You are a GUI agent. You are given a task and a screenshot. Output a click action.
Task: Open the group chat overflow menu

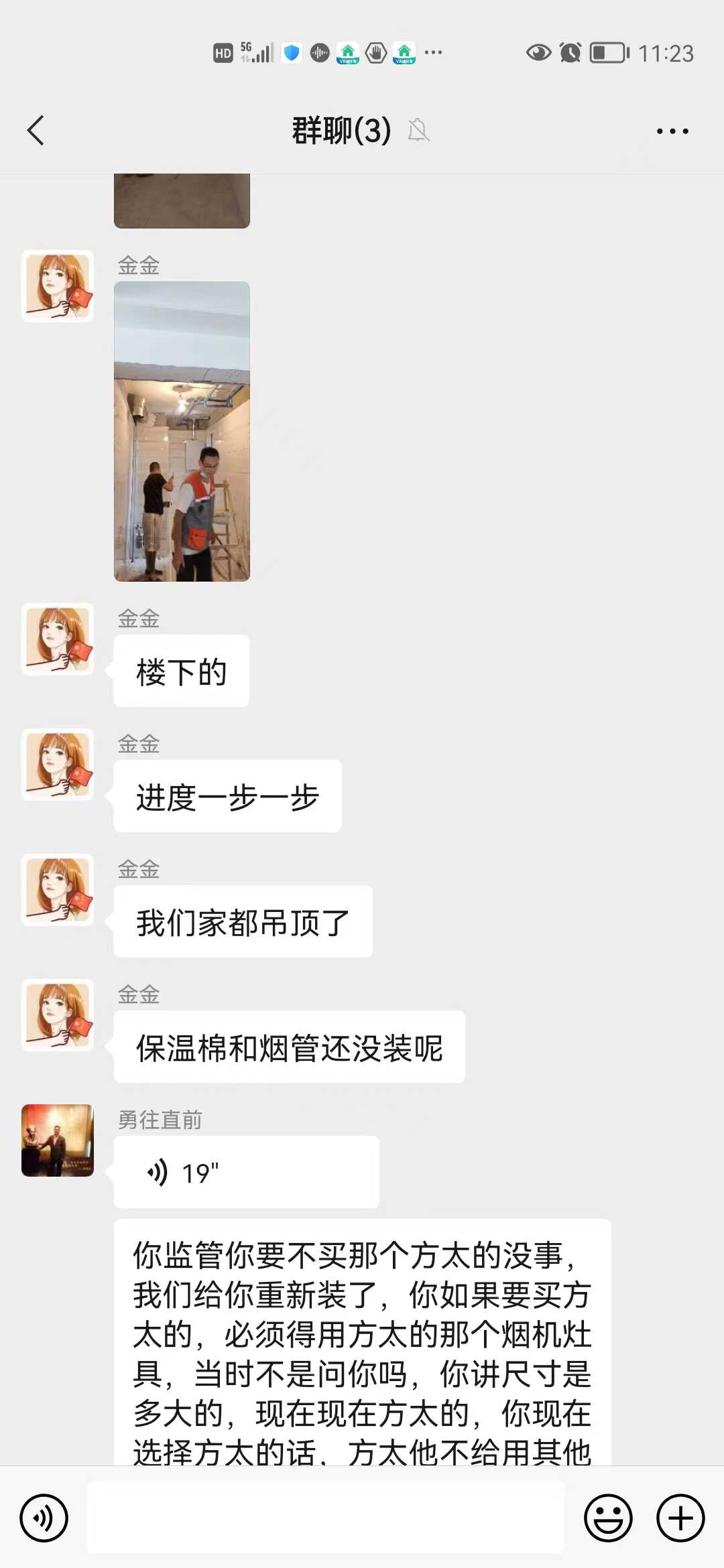coord(672,131)
